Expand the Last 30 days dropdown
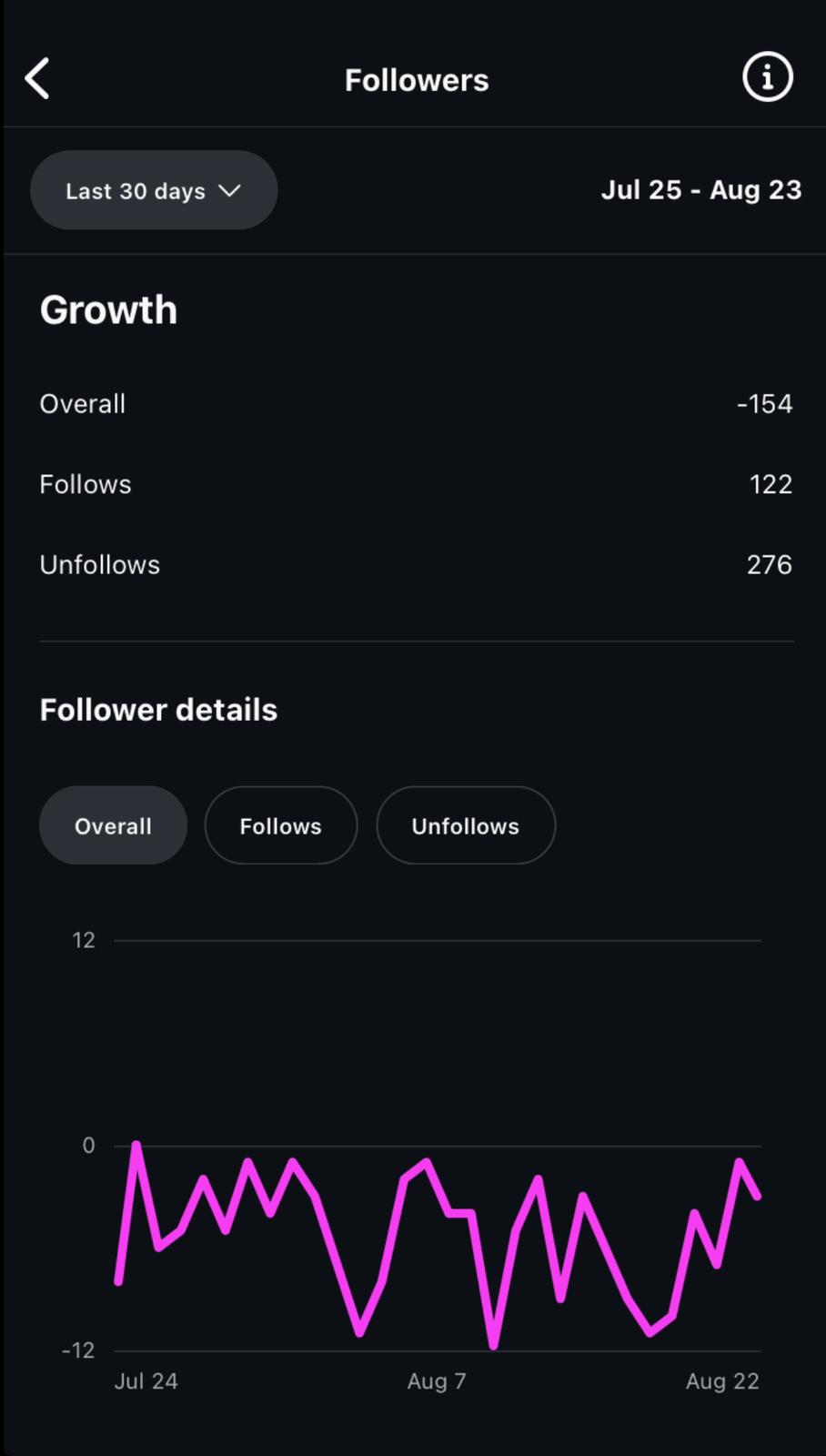This screenshot has width=826, height=1456. [x=154, y=191]
